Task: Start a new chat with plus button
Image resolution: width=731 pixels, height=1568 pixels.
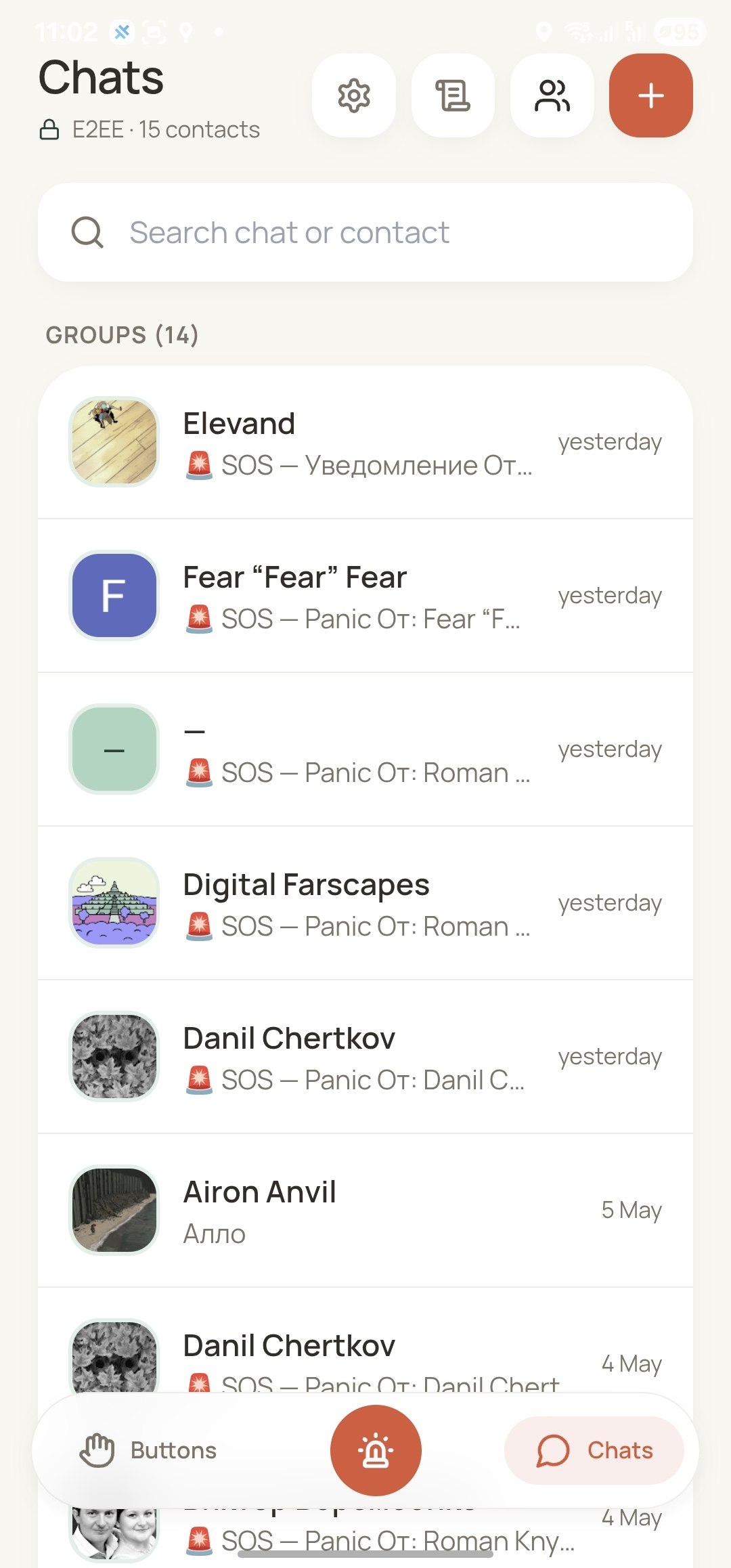Action: [x=651, y=95]
